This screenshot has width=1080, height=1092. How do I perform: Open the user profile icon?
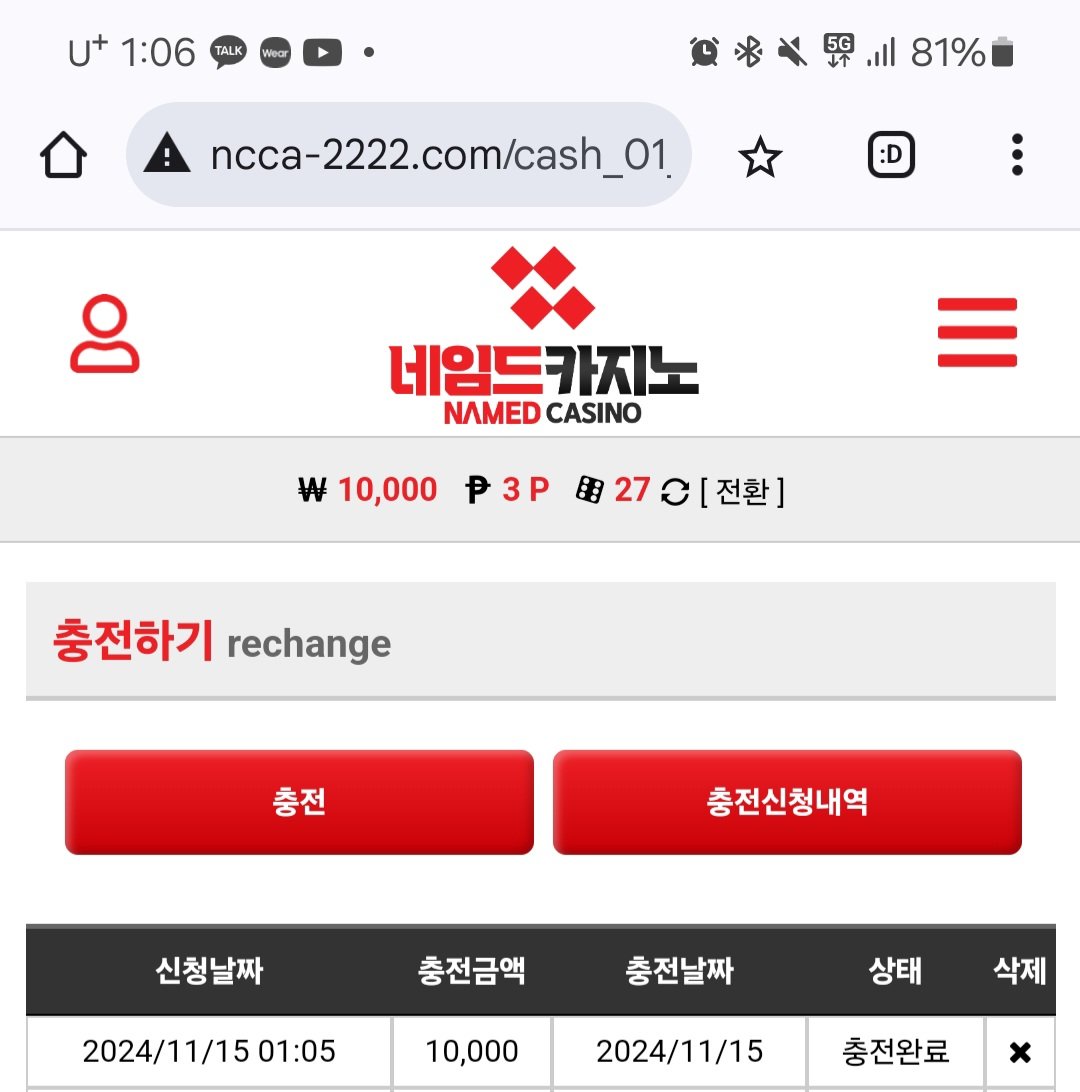104,335
